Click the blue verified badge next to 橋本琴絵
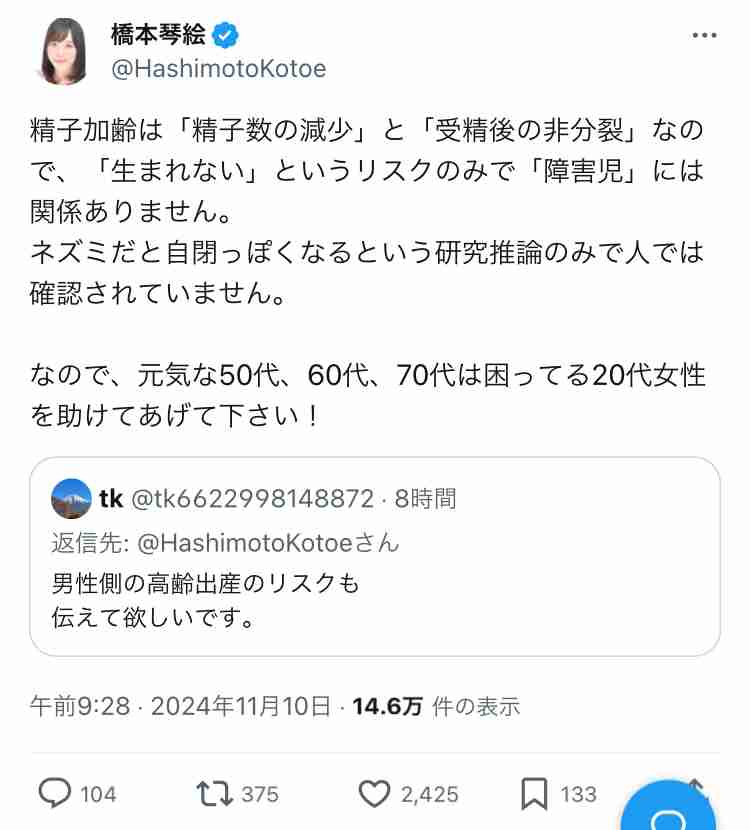Image resolution: width=750 pixels, height=830 pixels. (x=225, y=31)
